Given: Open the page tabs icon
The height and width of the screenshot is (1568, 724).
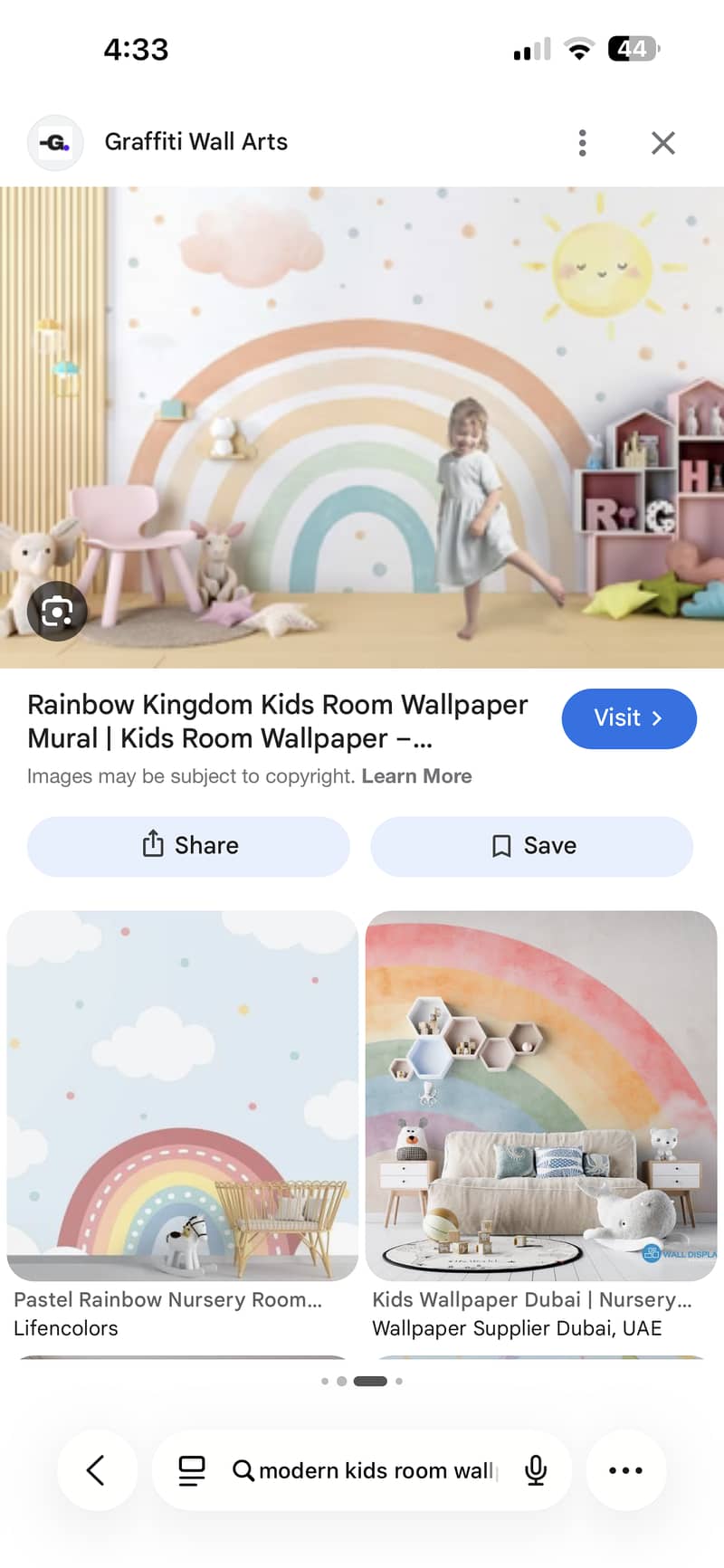Looking at the screenshot, I should coord(191,1470).
